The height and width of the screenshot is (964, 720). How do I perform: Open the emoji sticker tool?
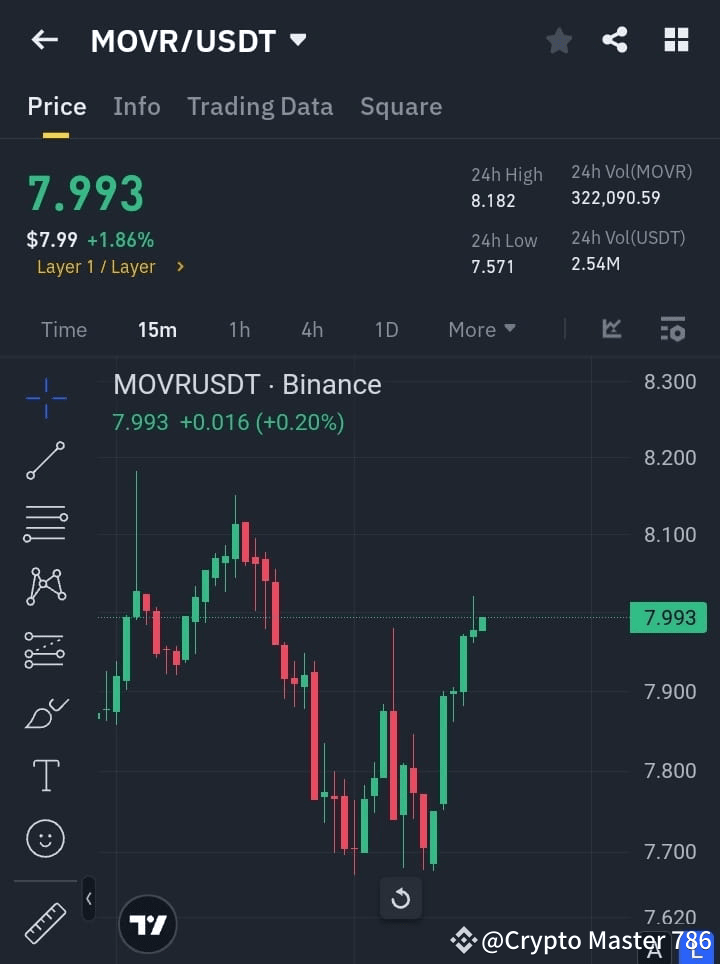coord(45,838)
